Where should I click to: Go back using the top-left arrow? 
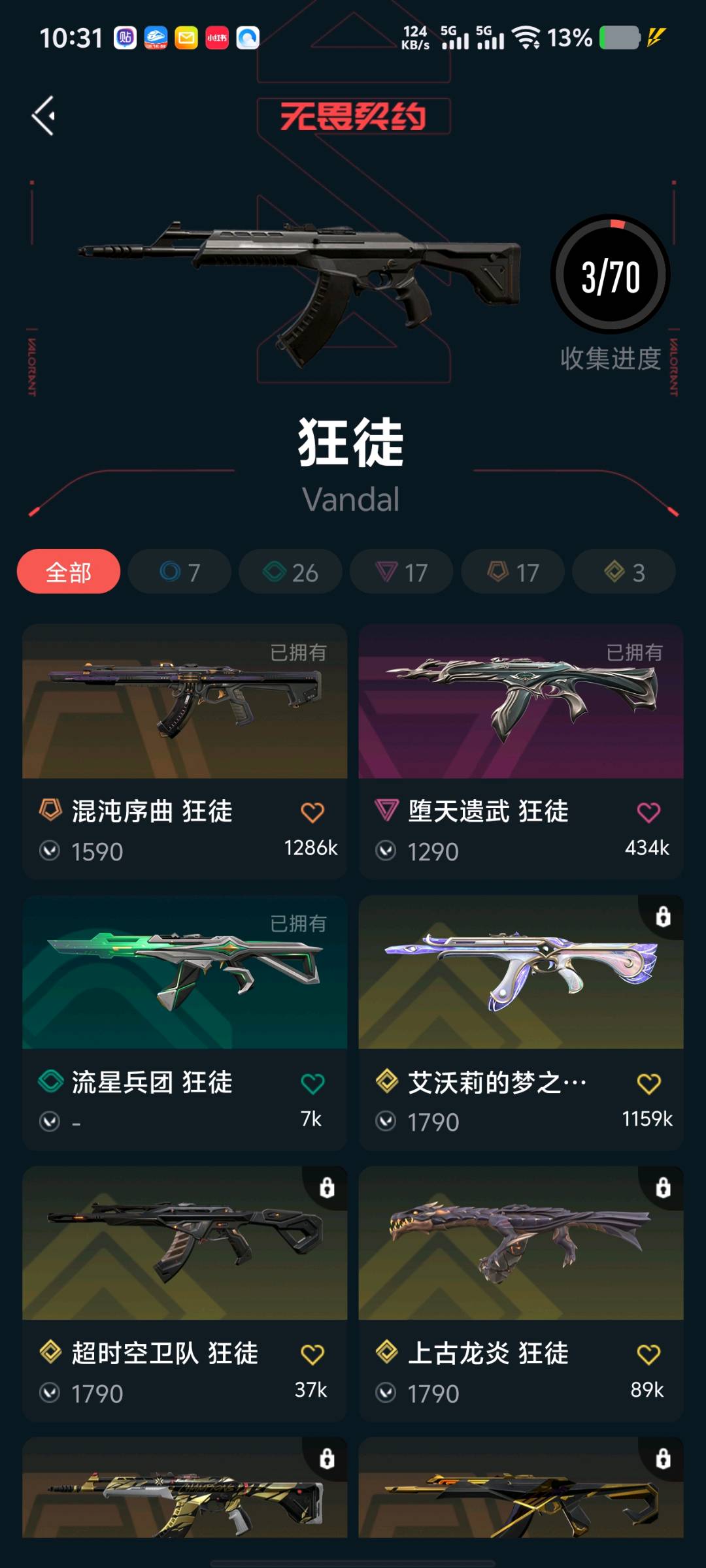click(44, 116)
